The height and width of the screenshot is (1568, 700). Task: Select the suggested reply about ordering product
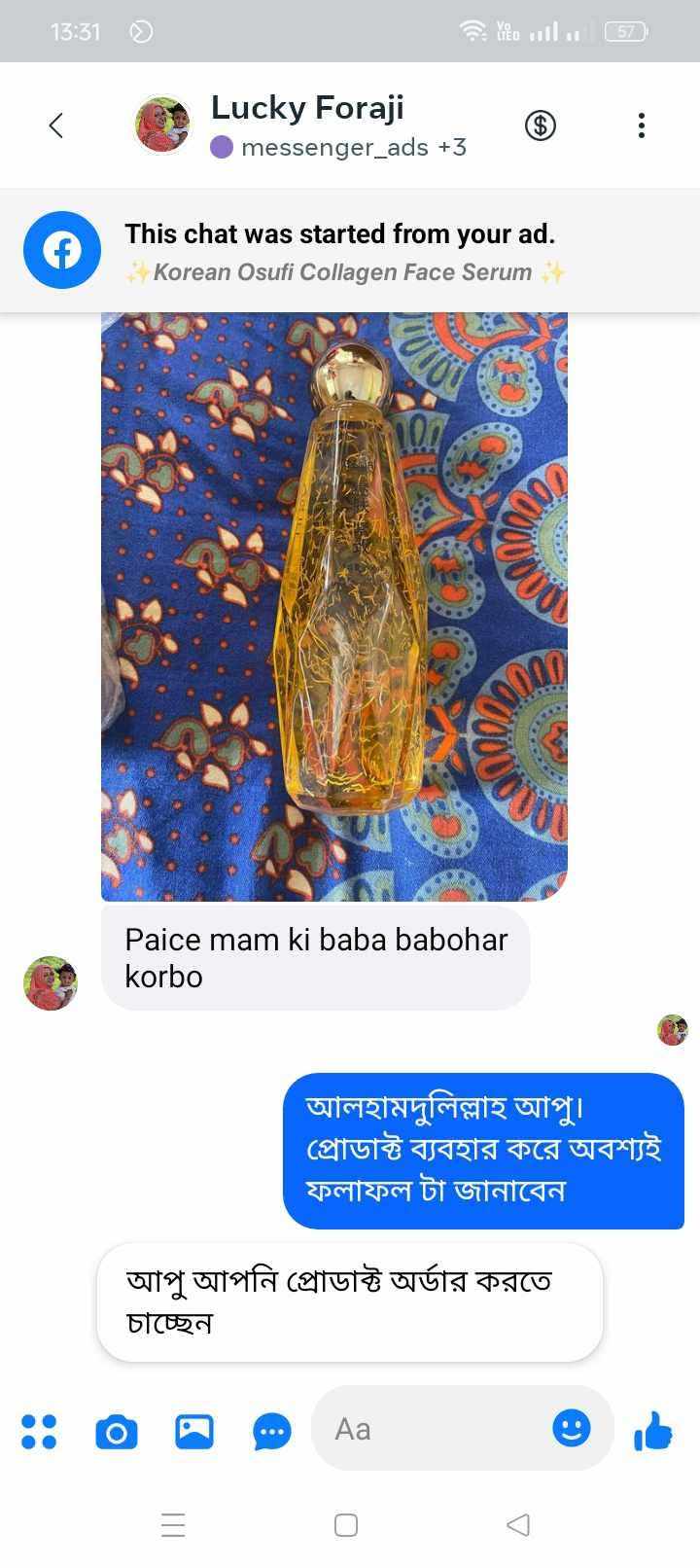click(x=349, y=1301)
